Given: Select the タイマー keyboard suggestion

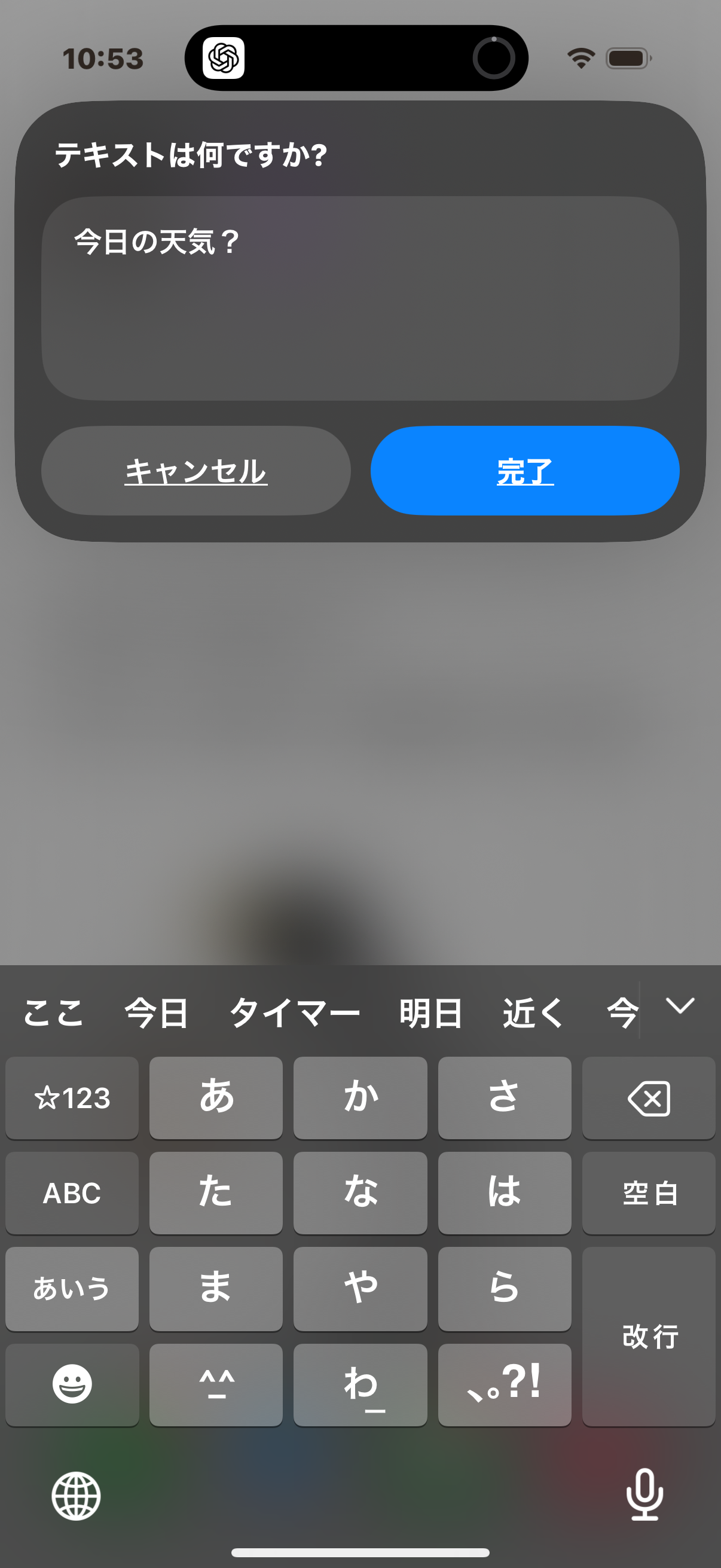Looking at the screenshot, I should (295, 1014).
